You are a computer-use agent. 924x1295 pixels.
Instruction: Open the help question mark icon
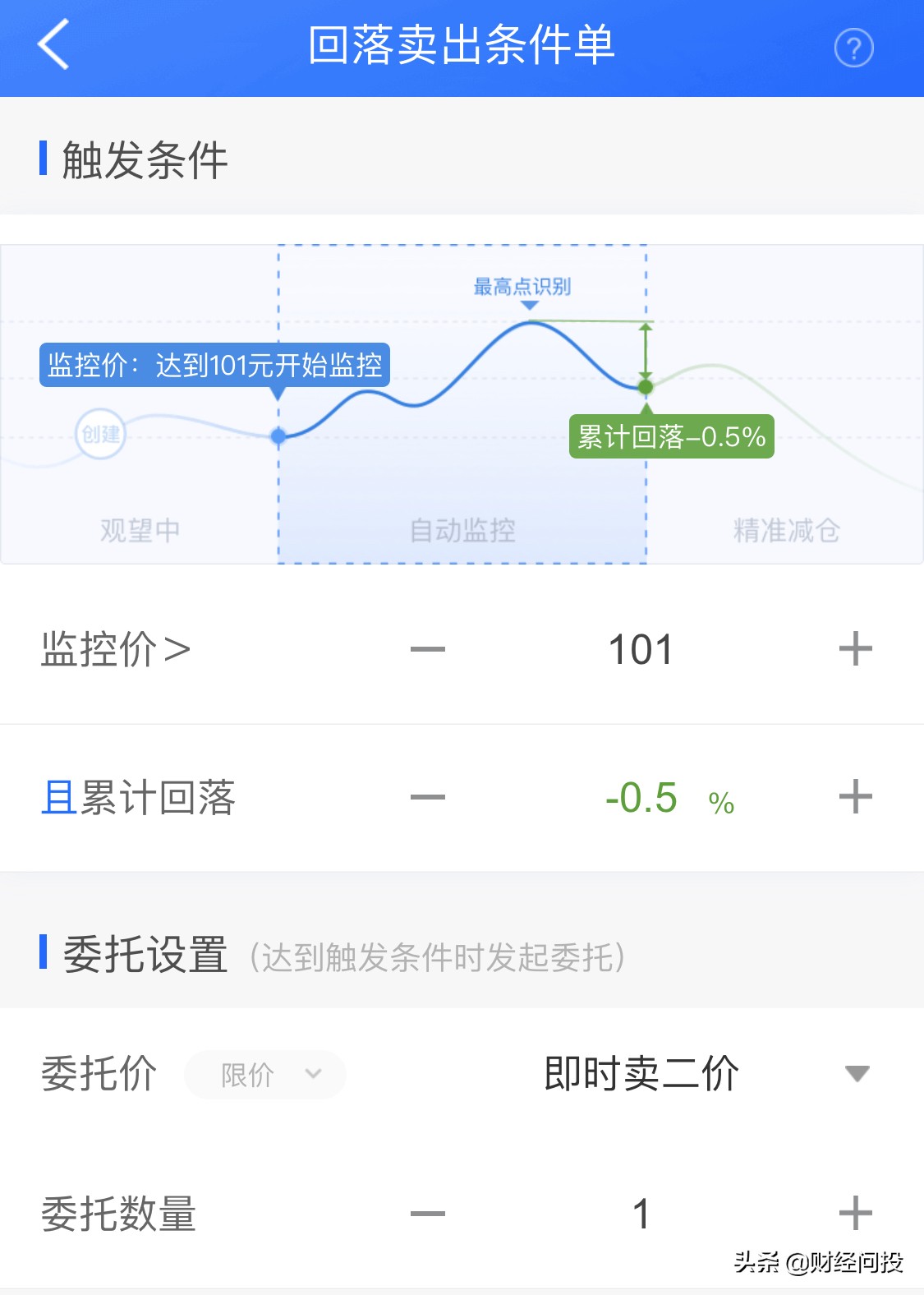(x=854, y=49)
